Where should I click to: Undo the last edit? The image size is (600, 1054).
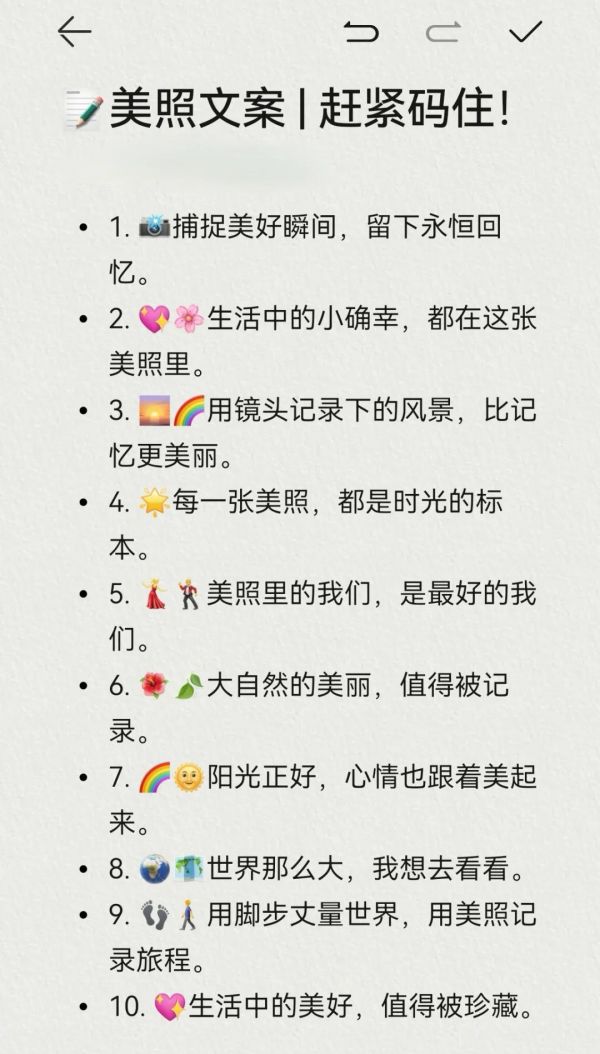click(361, 32)
